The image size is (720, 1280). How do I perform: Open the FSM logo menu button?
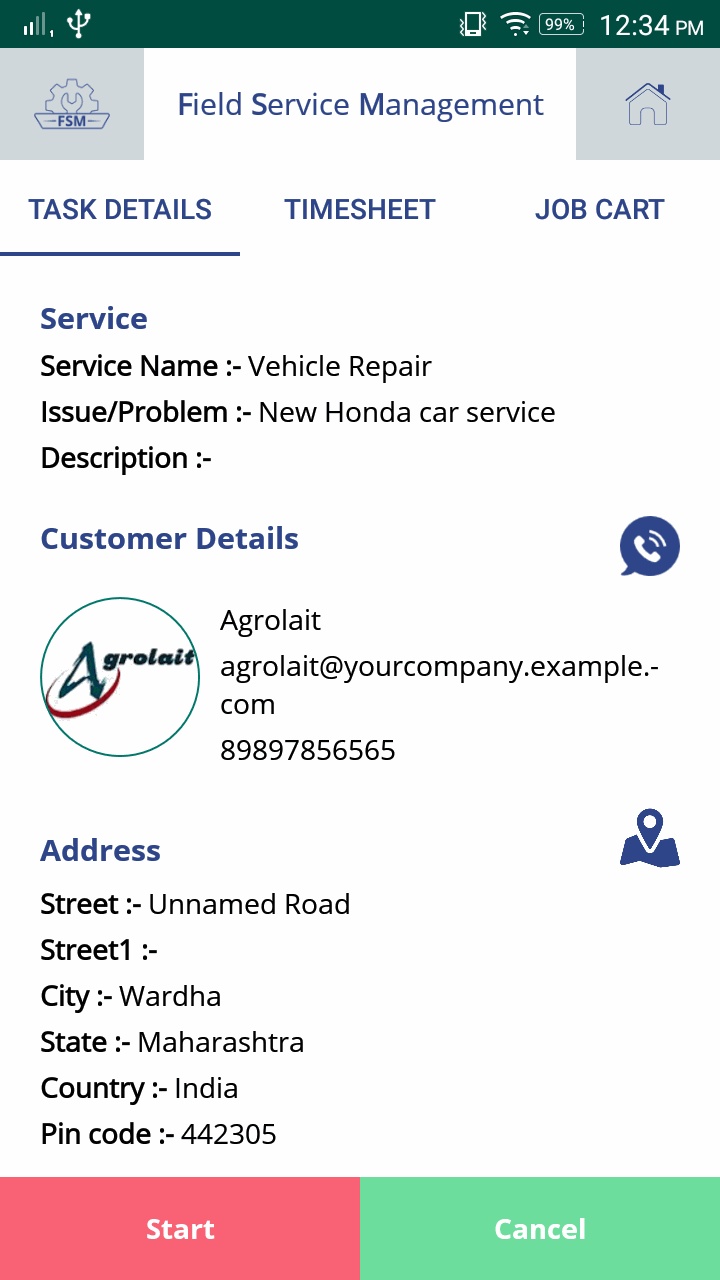(72, 104)
